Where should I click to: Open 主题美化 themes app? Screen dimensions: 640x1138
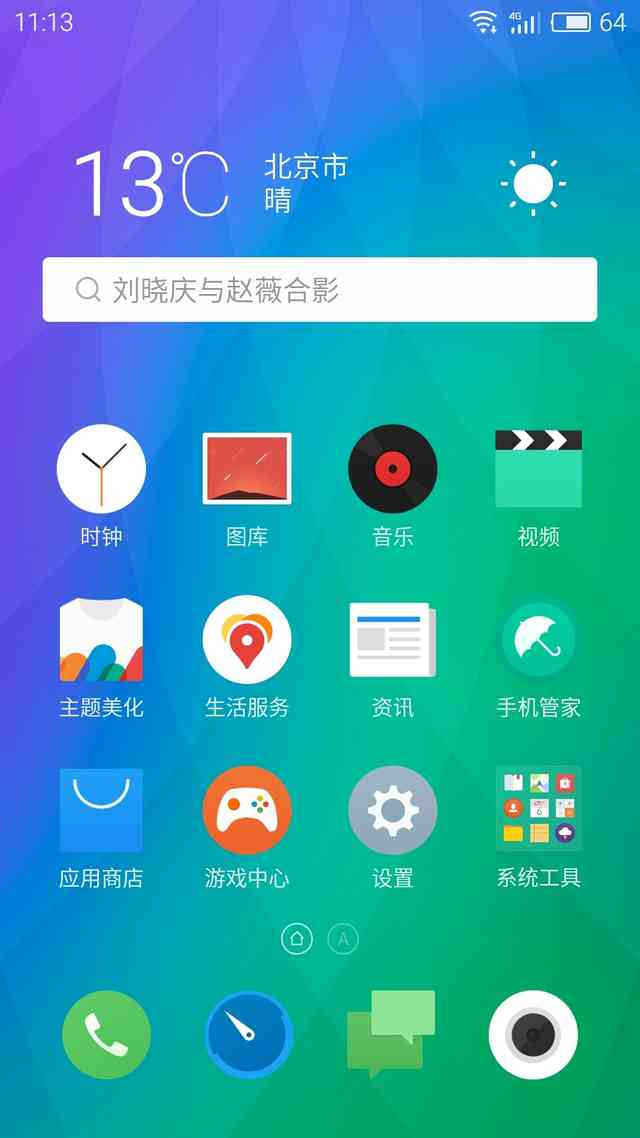click(x=101, y=640)
